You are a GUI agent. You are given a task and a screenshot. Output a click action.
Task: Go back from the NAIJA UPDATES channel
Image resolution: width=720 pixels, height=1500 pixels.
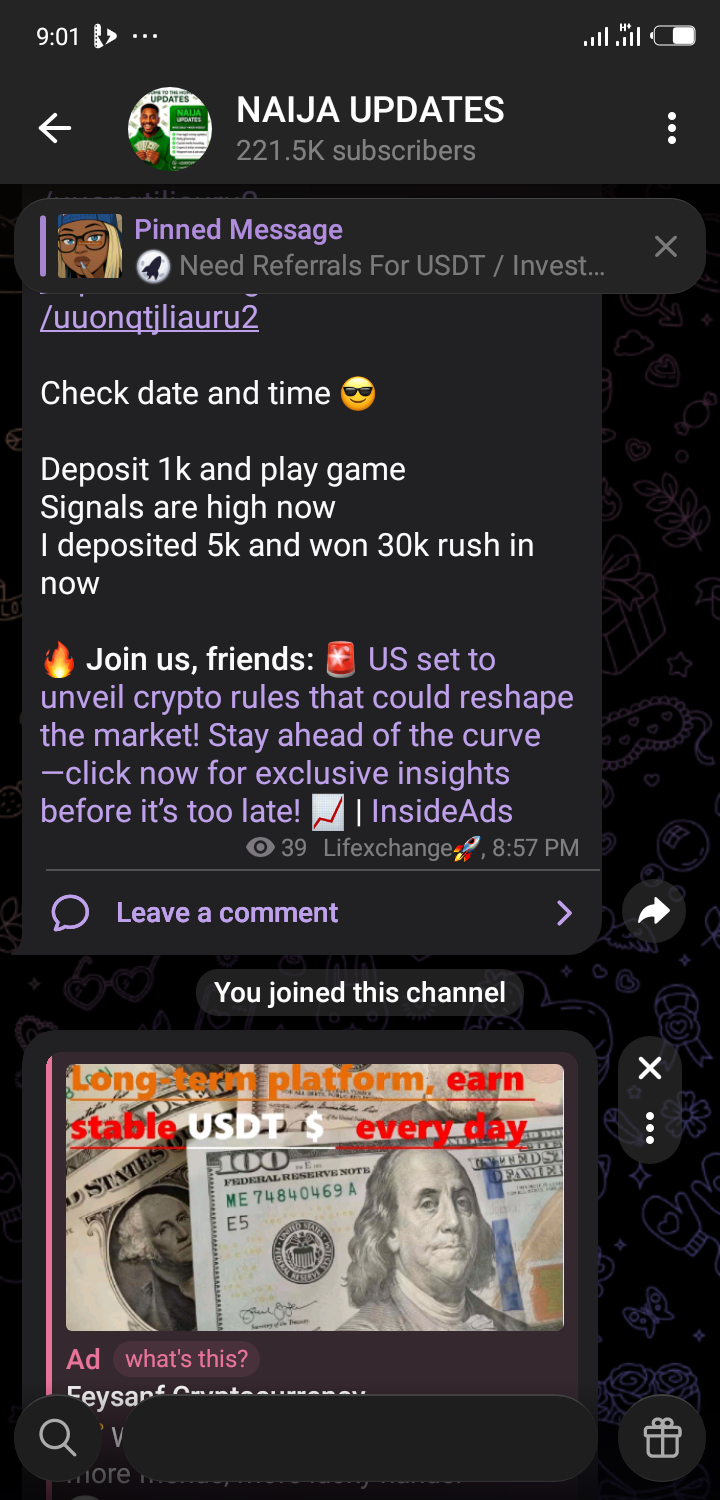(x=55, y=128)
